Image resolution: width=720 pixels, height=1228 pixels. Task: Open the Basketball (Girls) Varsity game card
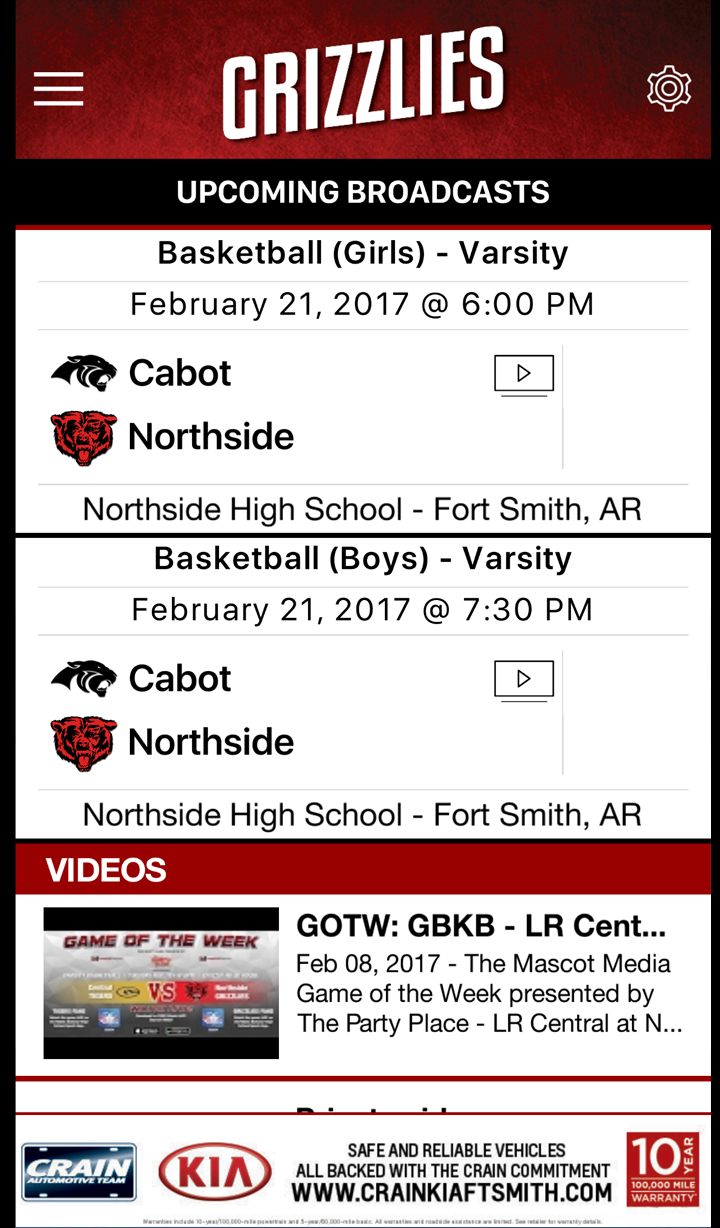300,405
